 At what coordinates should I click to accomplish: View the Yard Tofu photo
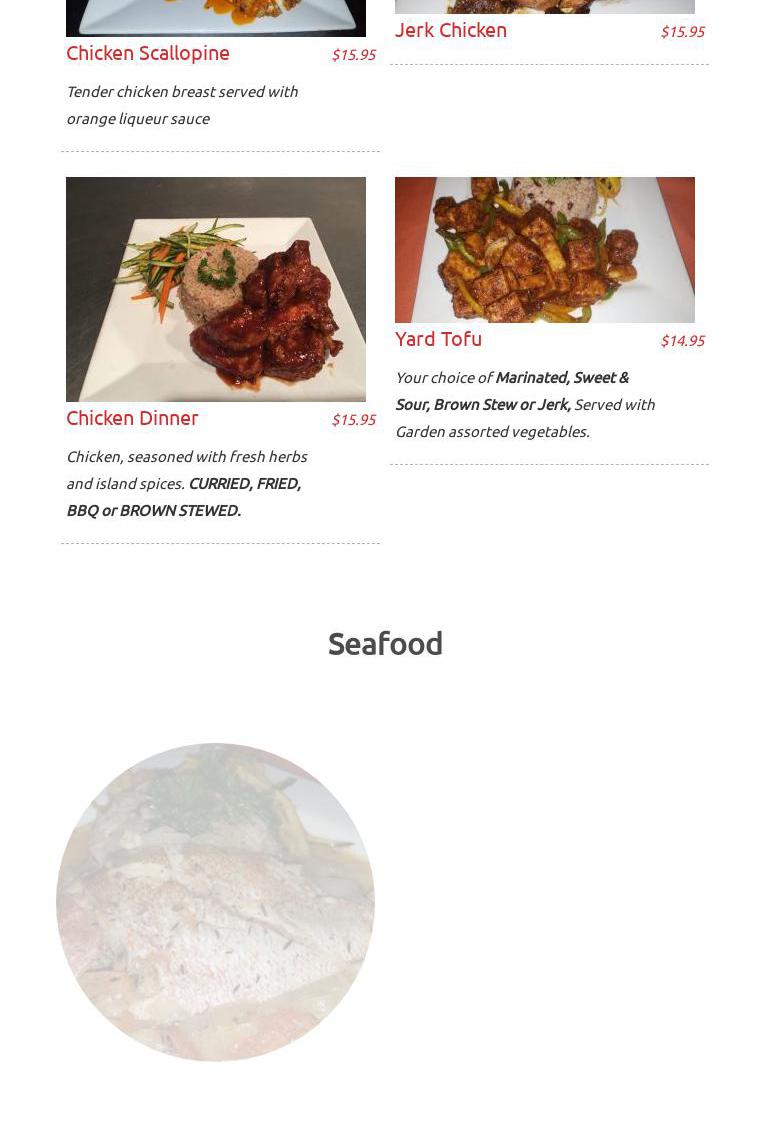pyautogui.click(x=545, y=250)
